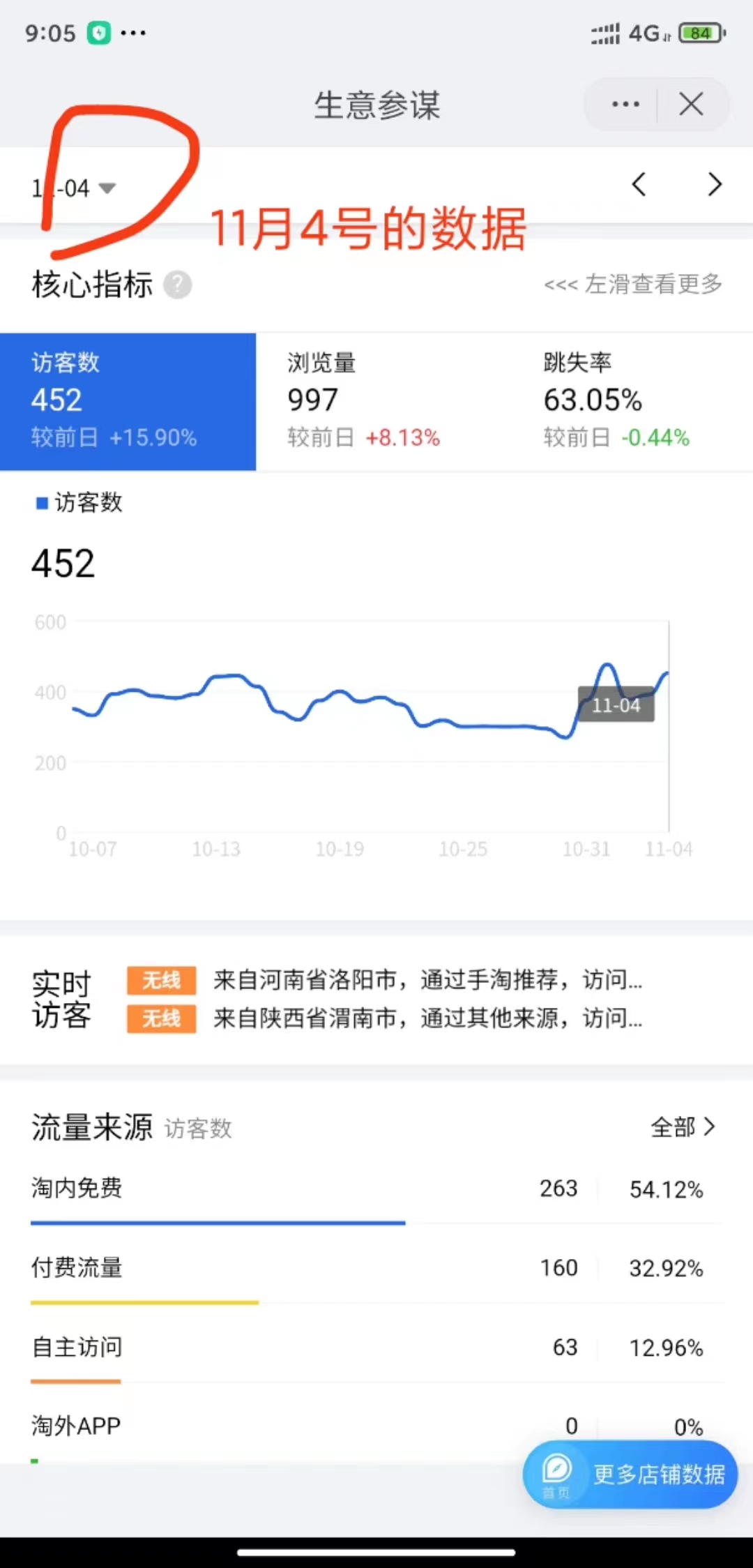The height and width of the screenshot is (1568, 753).
Task: Select the 浏览量 metric card
Action: [383, 401]
